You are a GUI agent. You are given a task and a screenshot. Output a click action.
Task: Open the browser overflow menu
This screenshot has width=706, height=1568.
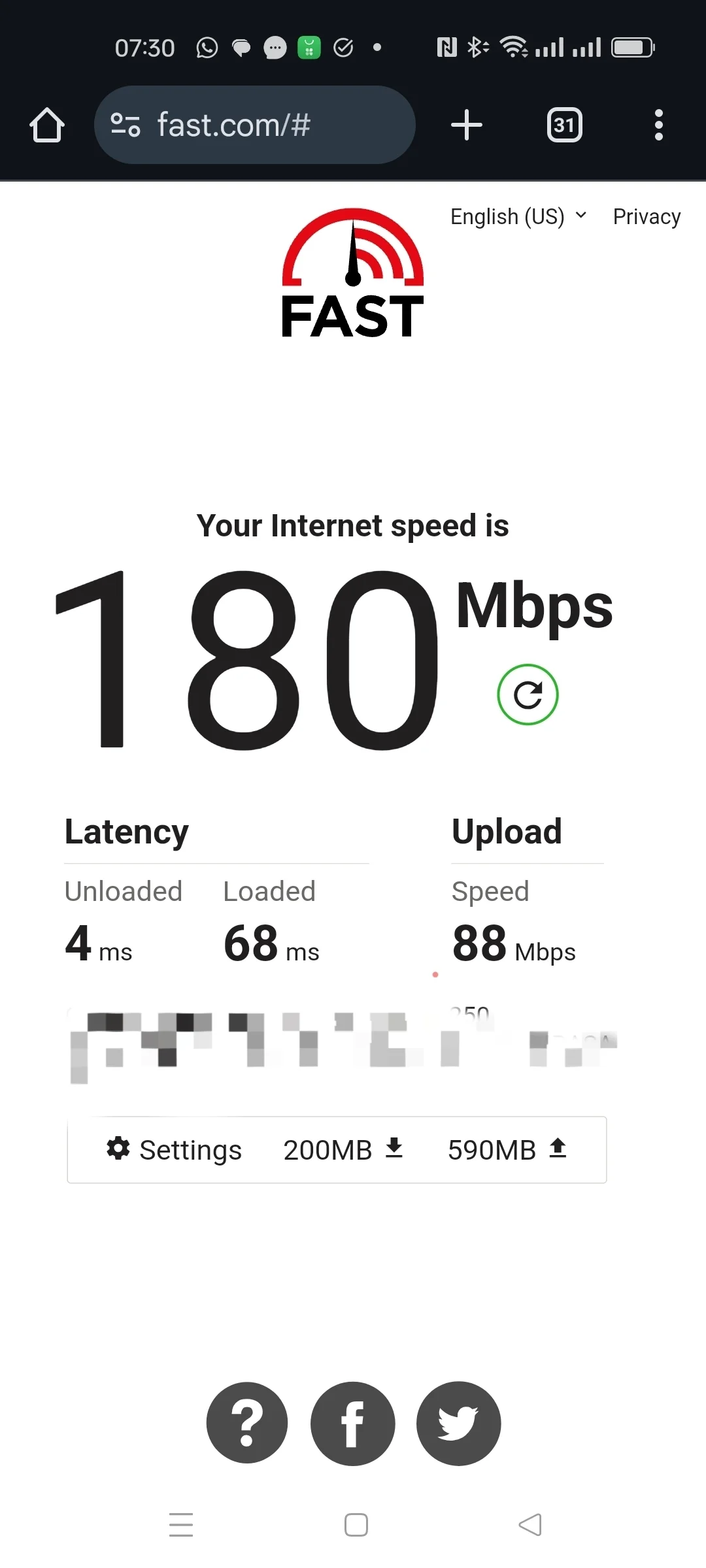[658, 125]
